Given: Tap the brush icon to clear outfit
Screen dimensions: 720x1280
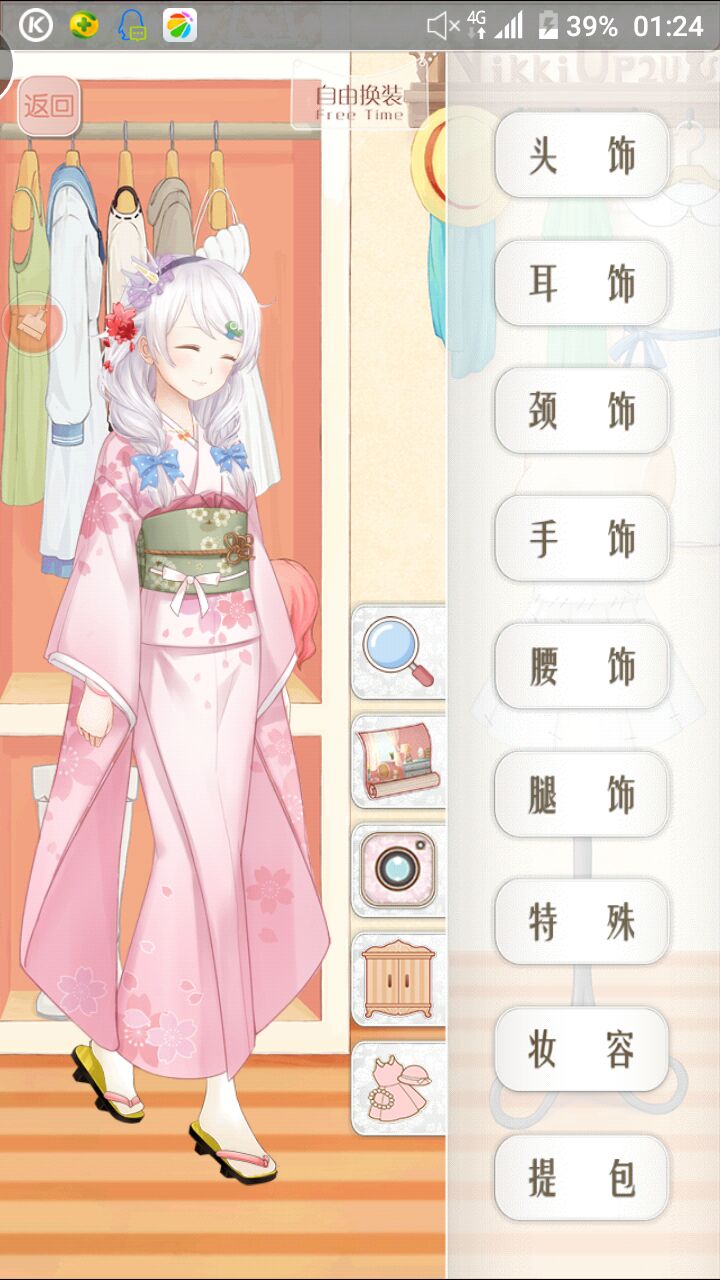Looking at the screenshot, I should click(x=34, y=323).
